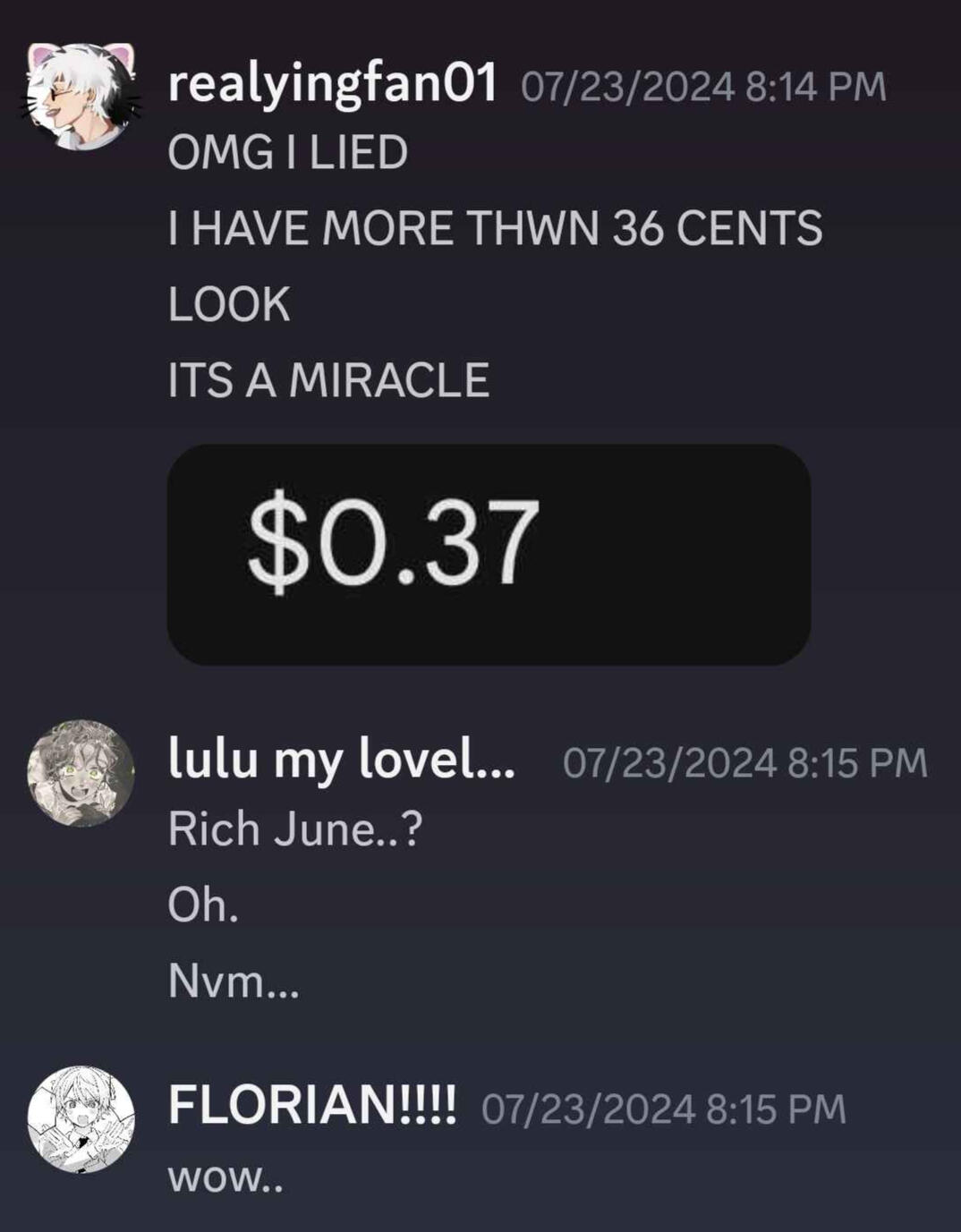This screenshot has width=961, height=1232.
Task: Tap the lulu my lovel... username
Action: 342,760
